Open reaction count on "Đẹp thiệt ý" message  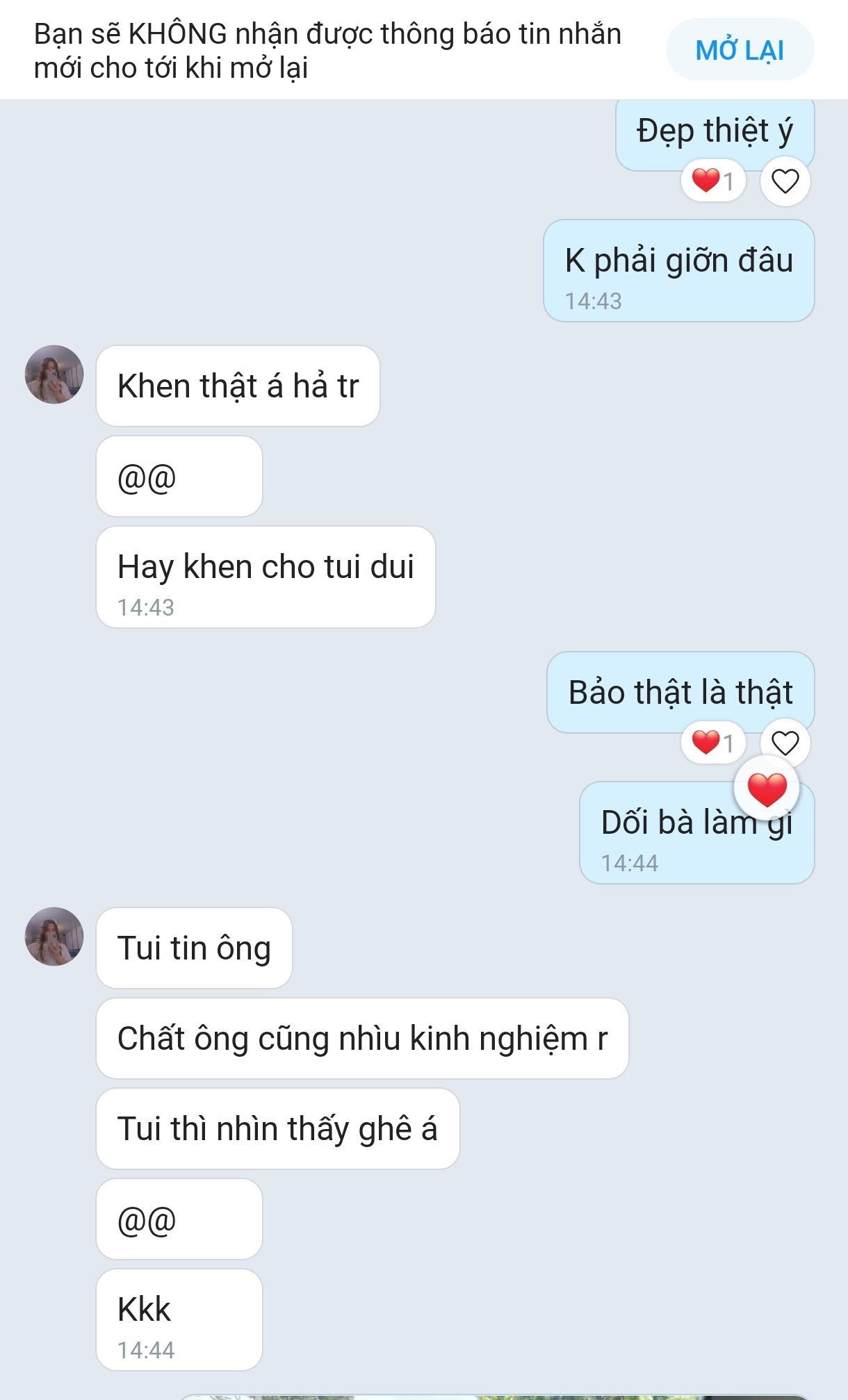pos(713,181)
